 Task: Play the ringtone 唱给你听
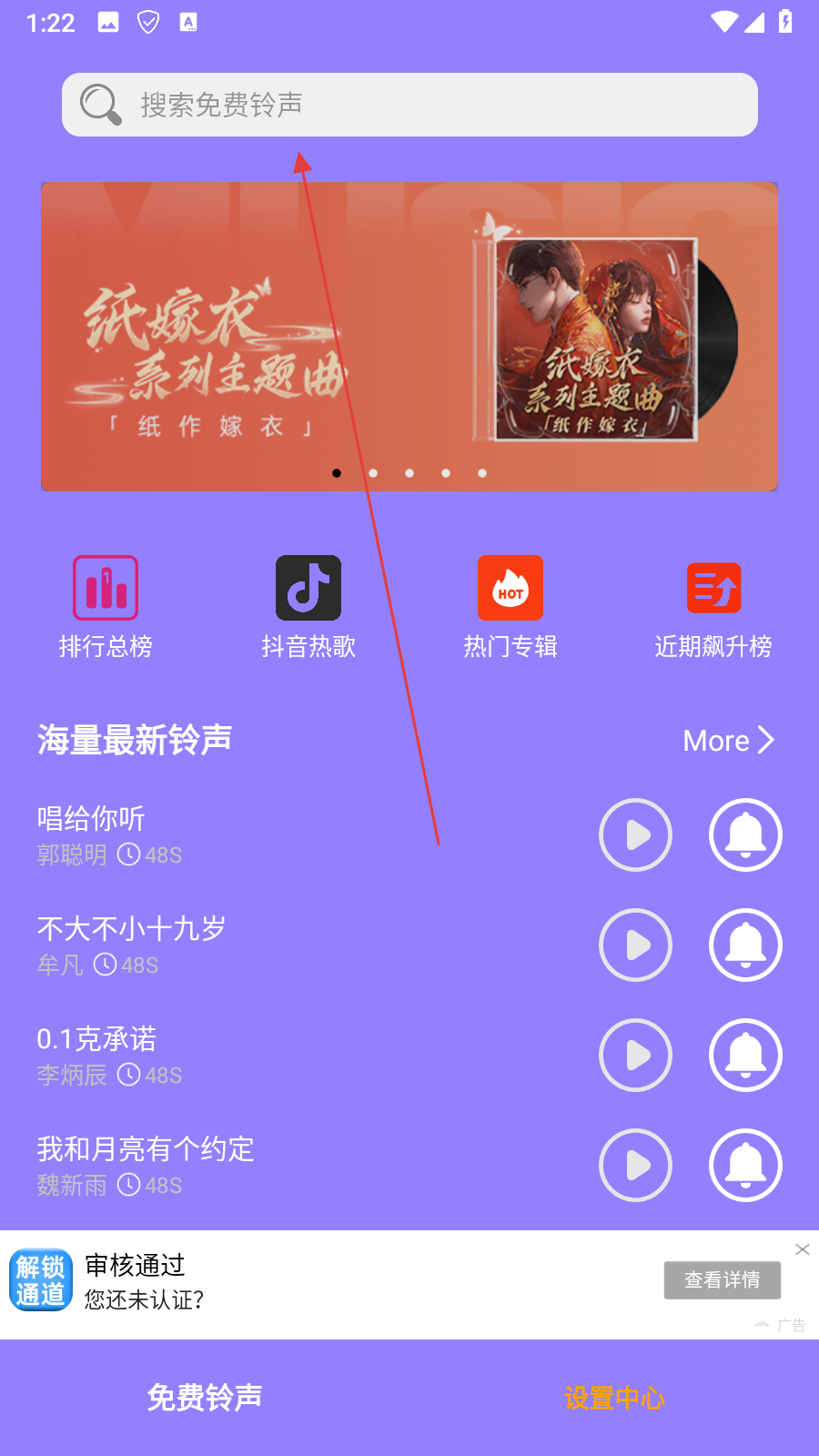click(635, 835)
